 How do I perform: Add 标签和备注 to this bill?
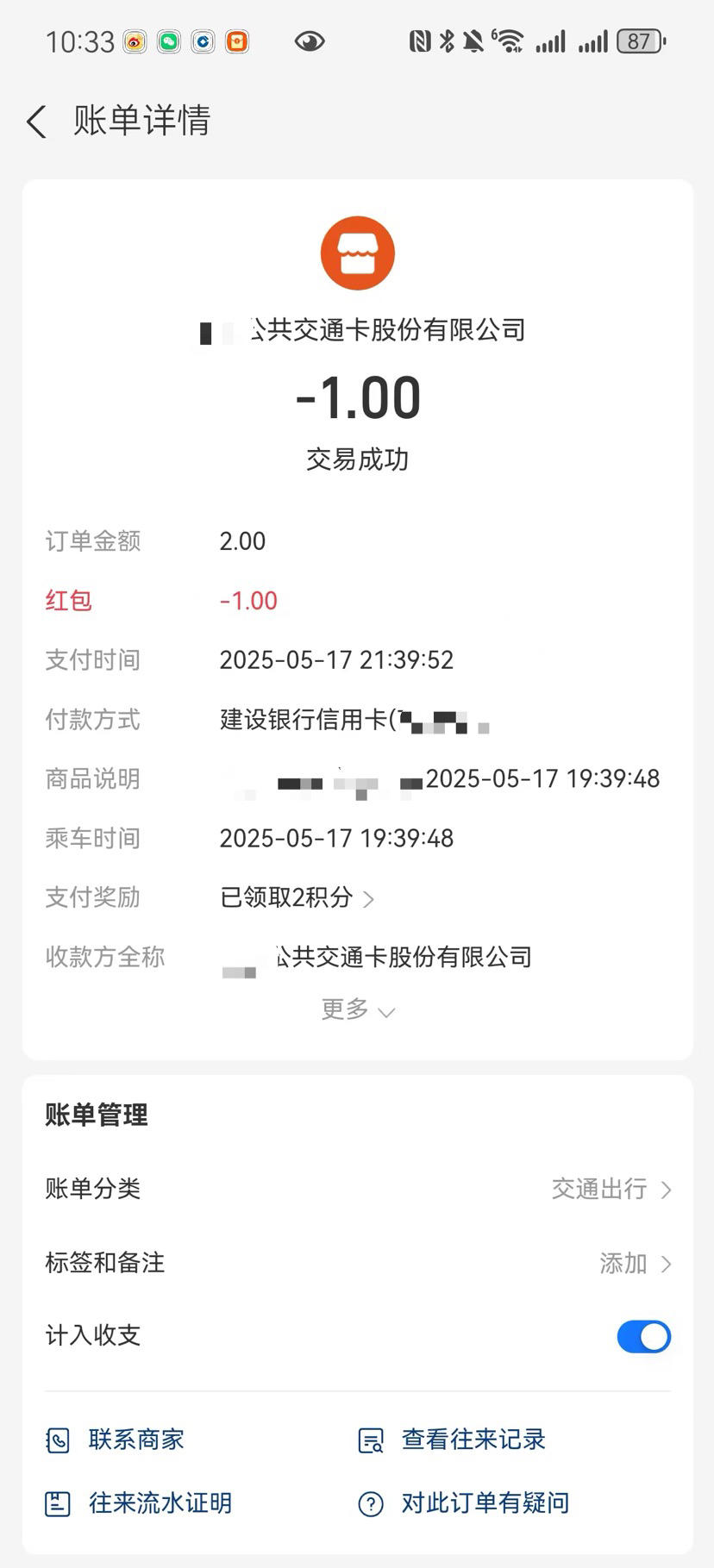358,1264
